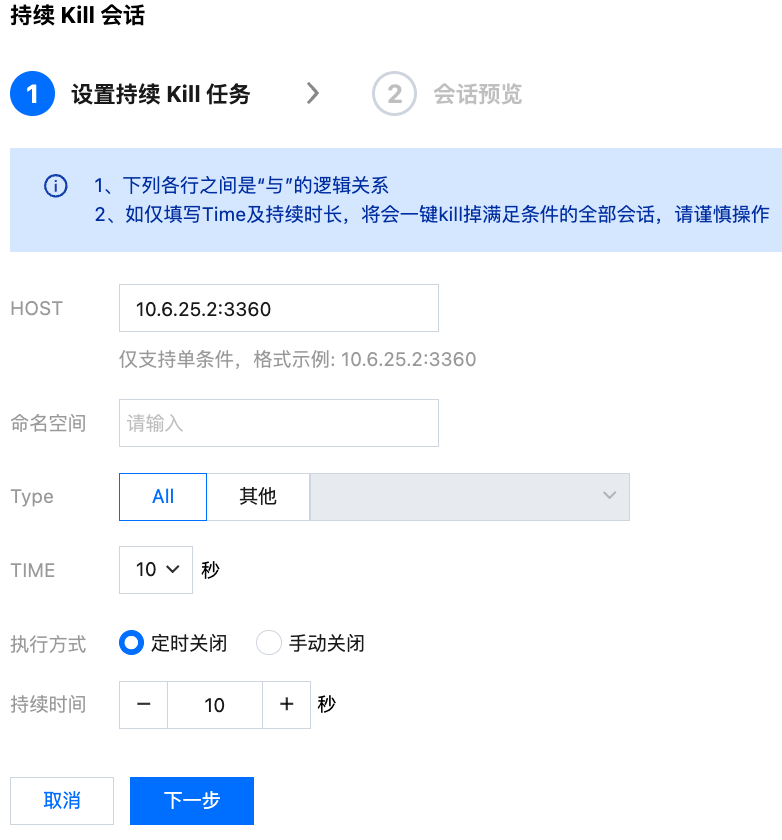Tap the 持续时间 number field
Viewport: 782px width, 840px height.
click(x=214, y=705)
